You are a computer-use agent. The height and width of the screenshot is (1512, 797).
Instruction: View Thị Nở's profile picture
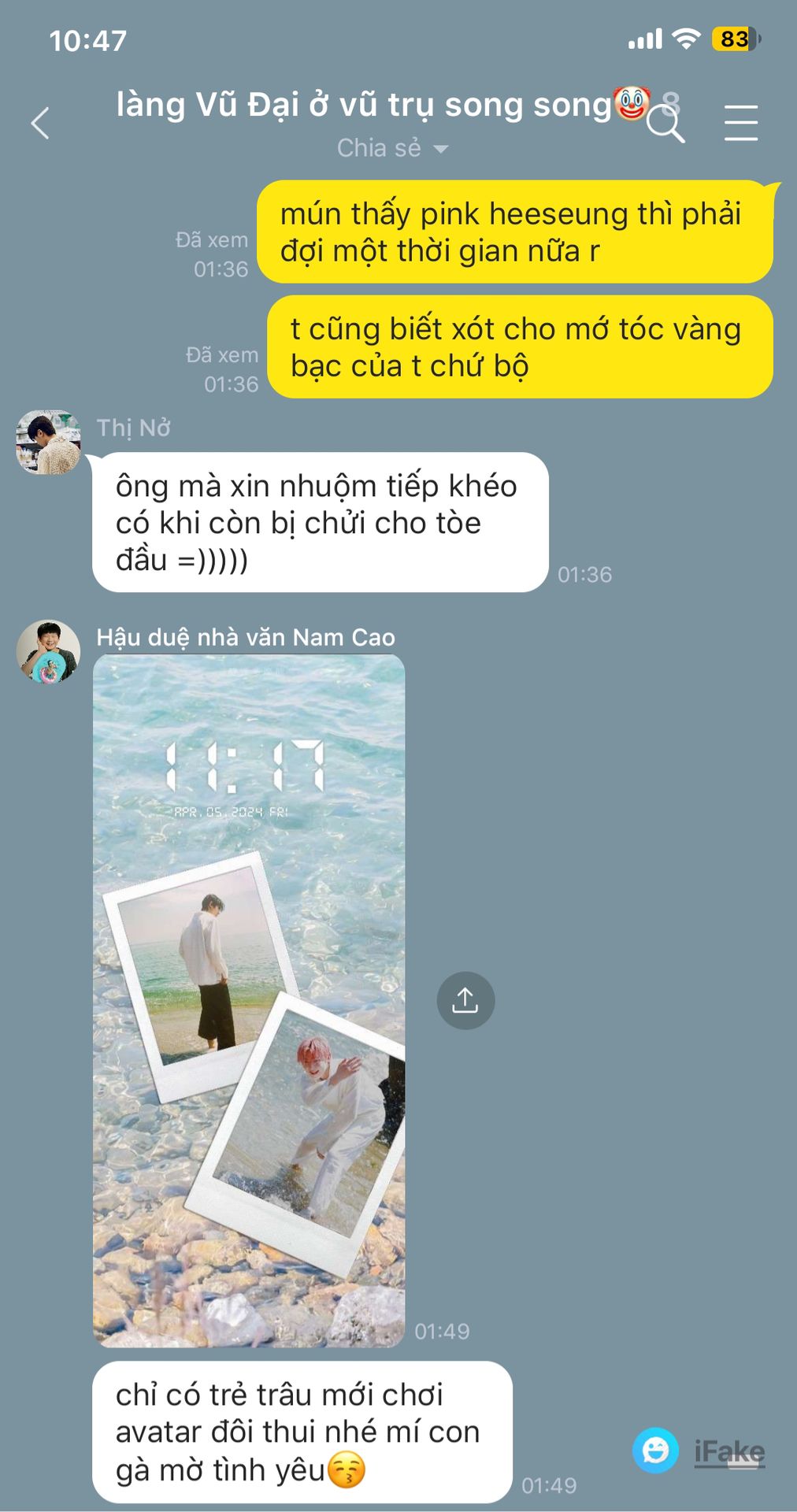pyautogui.click(x=49, y=442)
